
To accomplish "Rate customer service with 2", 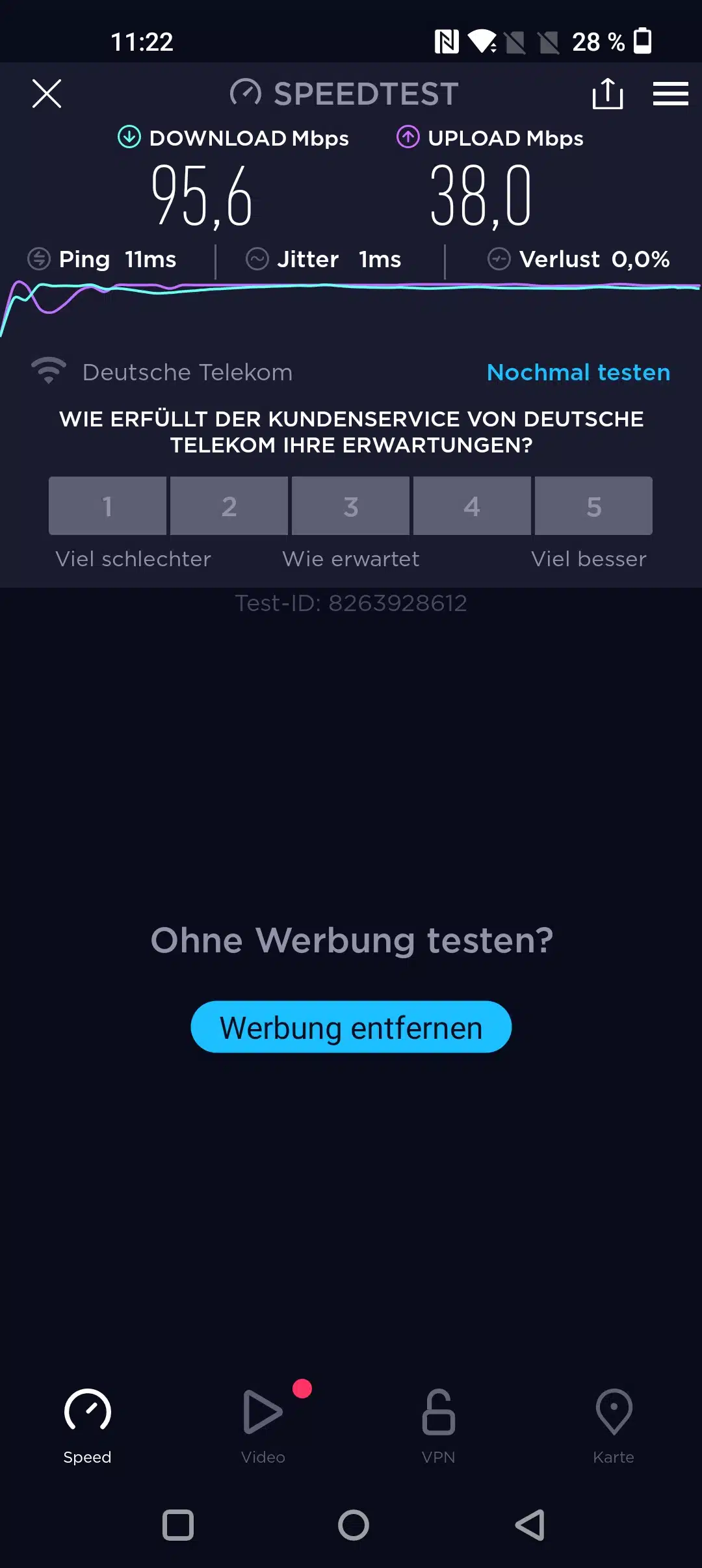I will 229,506.
